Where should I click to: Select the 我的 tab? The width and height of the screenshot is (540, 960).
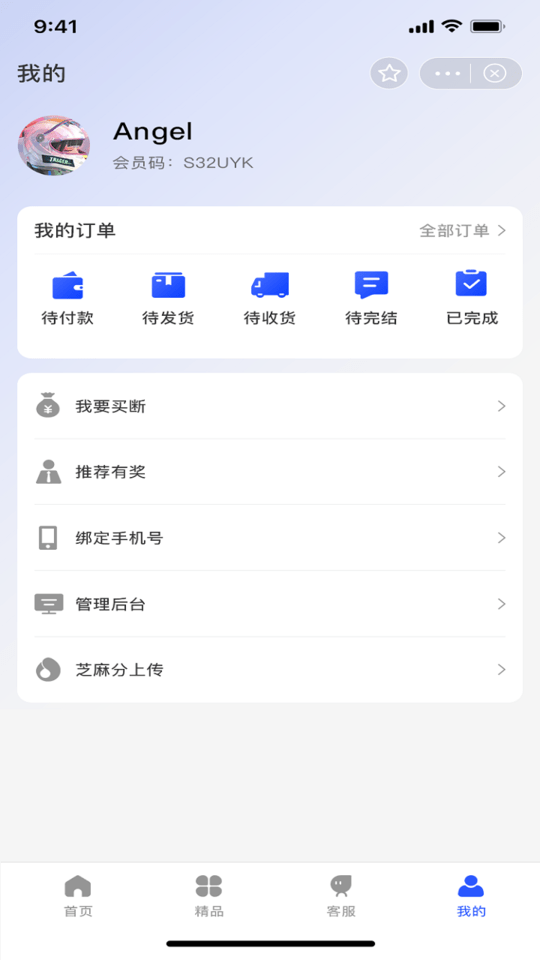pos(471,896)
